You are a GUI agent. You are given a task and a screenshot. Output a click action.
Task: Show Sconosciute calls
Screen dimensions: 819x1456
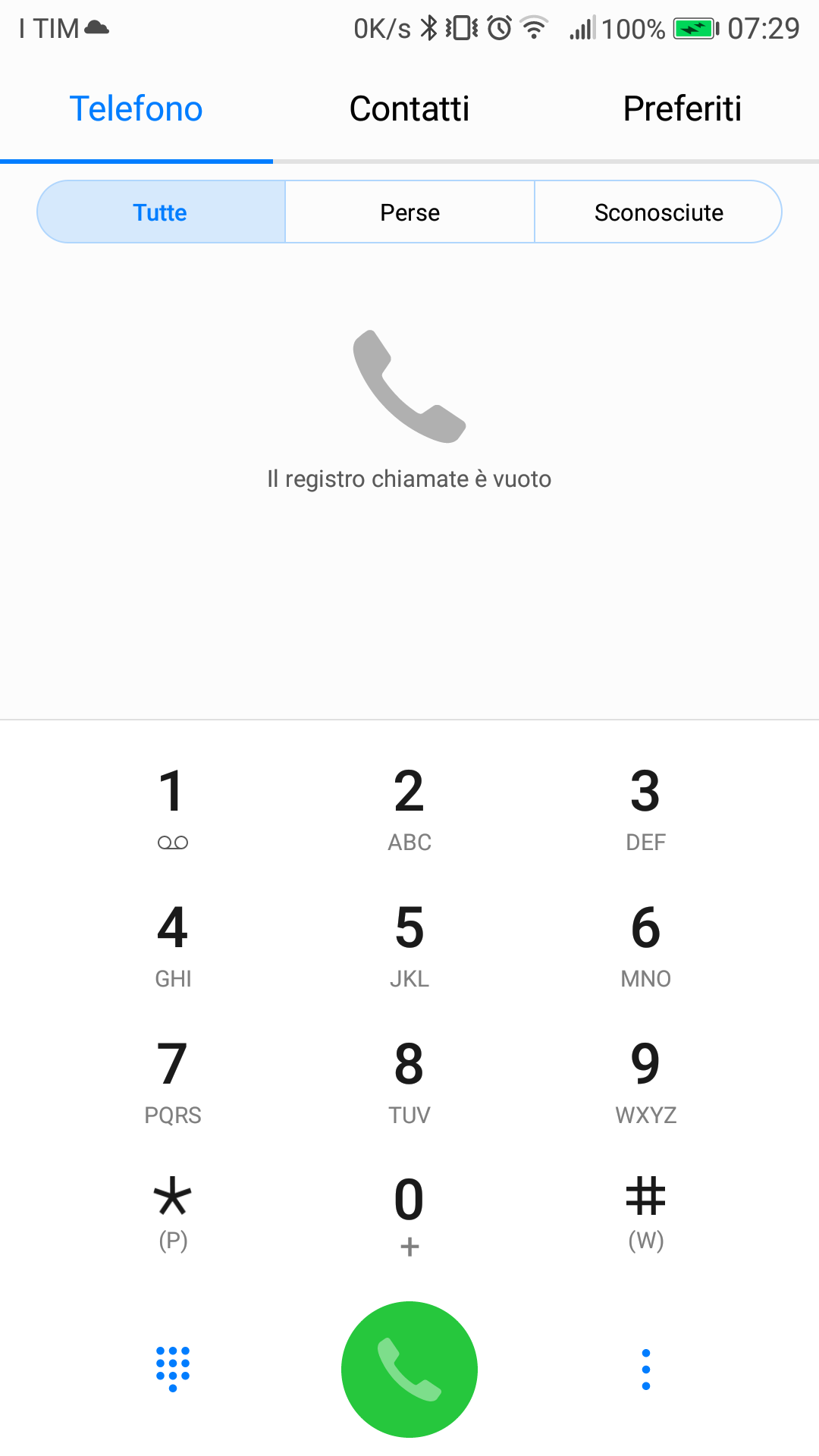click(658, 212)
